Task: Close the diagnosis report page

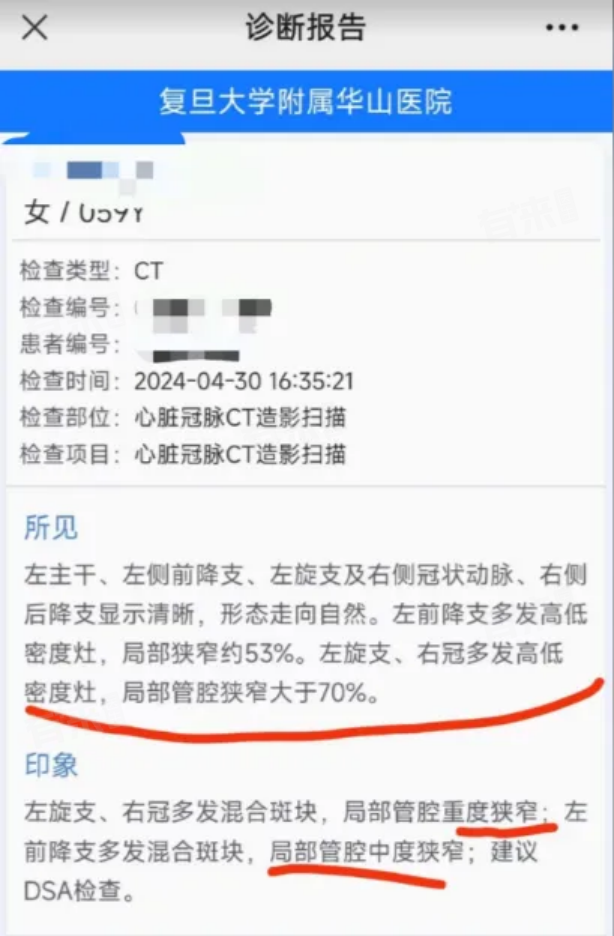Action: [35, 28]
